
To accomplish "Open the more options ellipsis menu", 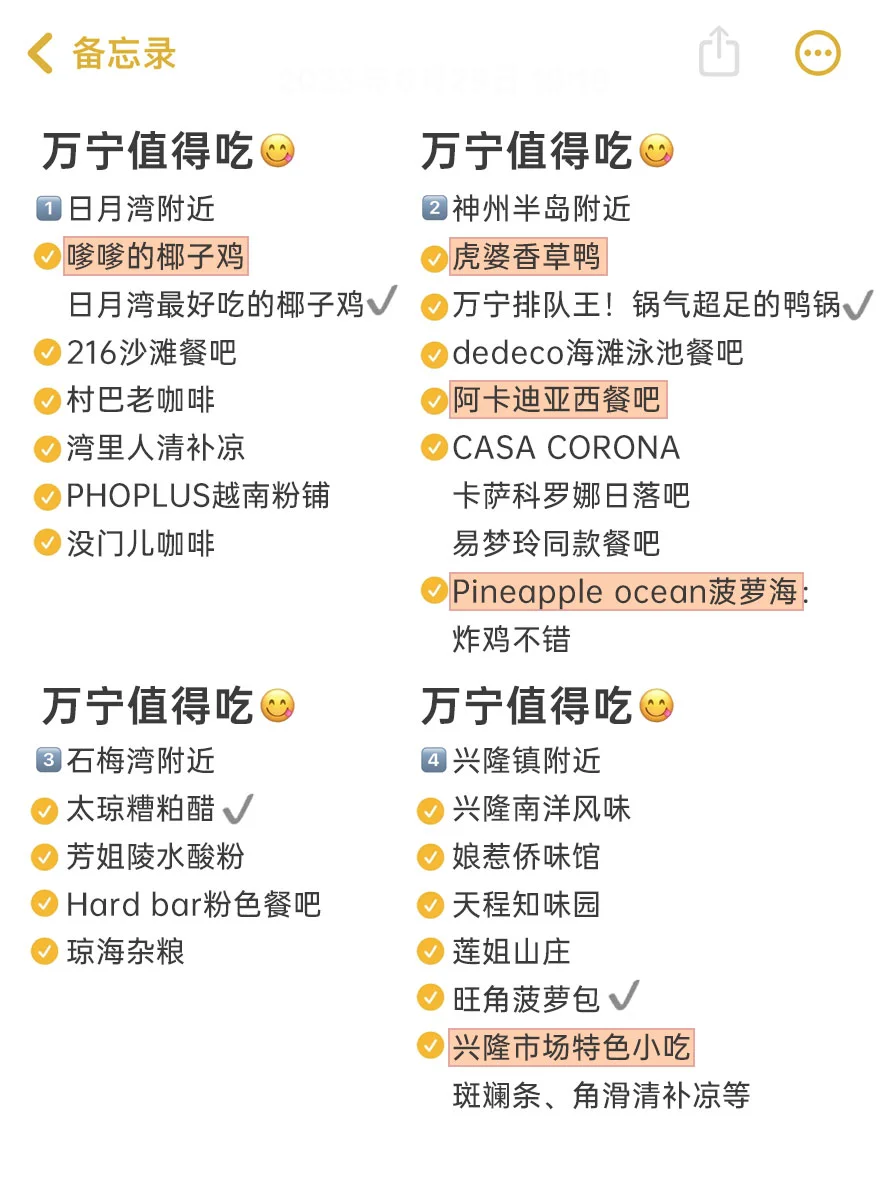I will coord(818,52).
